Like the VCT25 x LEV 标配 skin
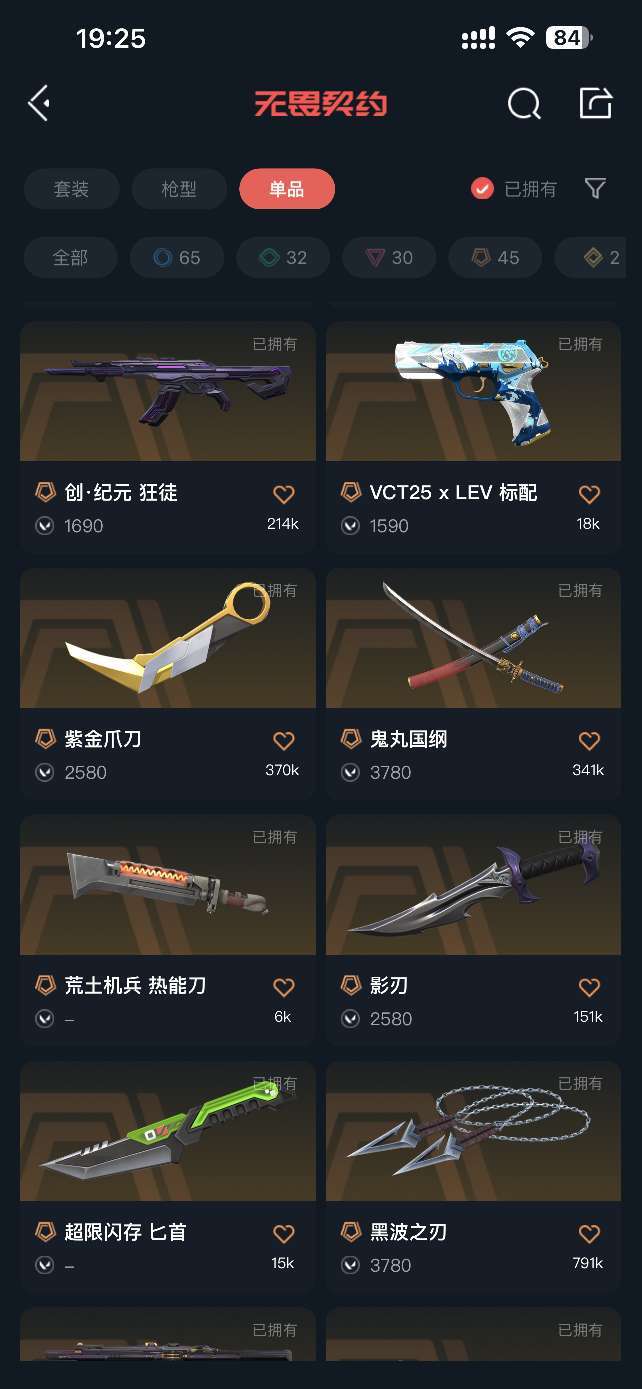This screenshot has width=642, height=1389. pos(589,494)
